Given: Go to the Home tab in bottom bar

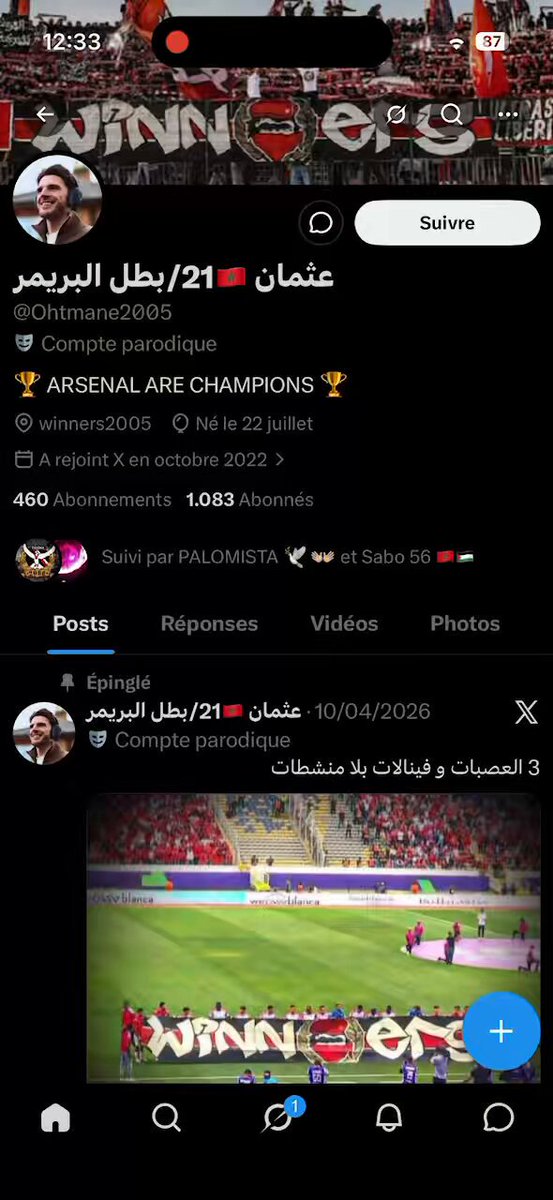Looking at the screenshot, I should point(55,1117).
